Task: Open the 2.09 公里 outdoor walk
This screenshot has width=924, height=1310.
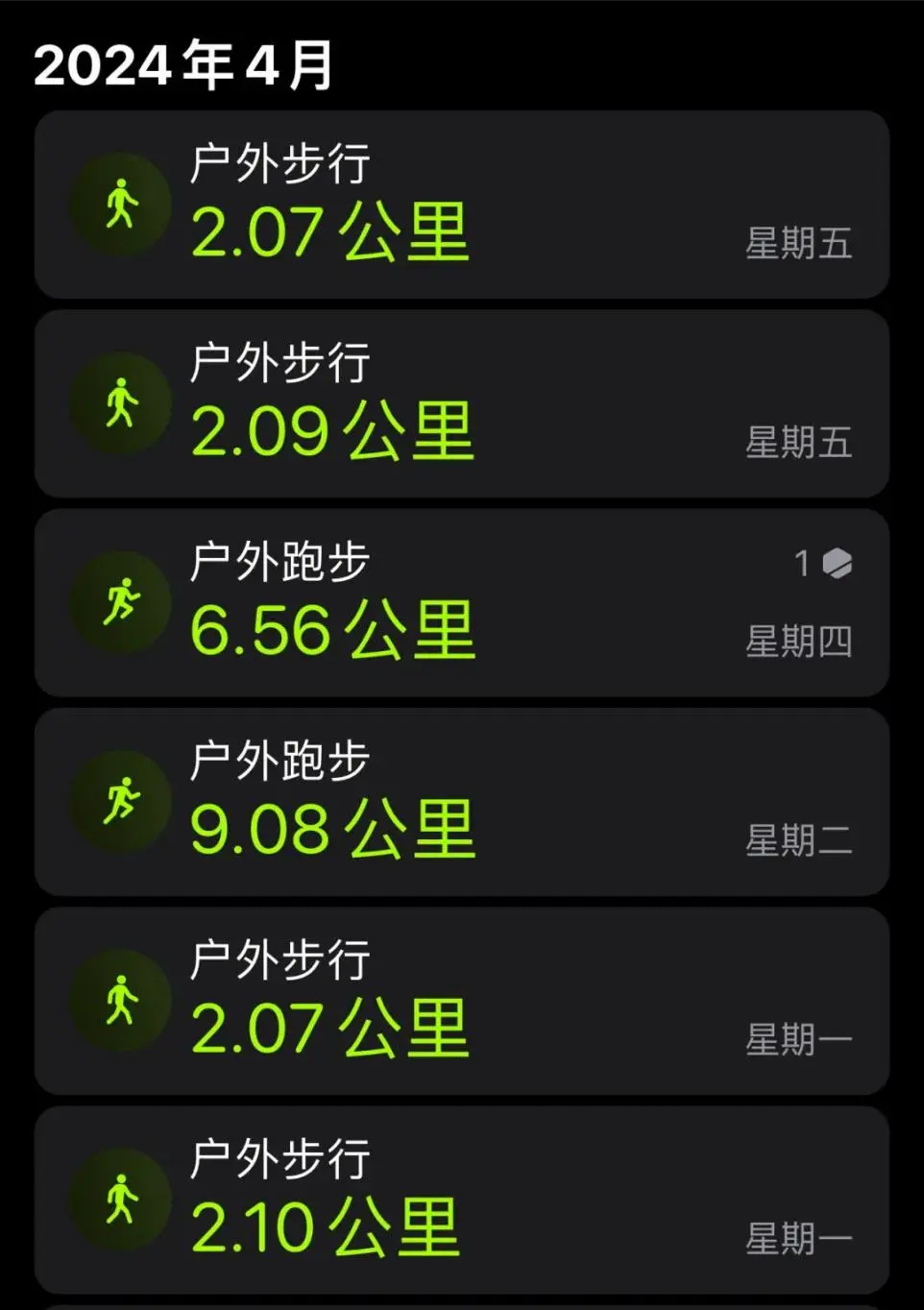Action: tap(461, 403)
